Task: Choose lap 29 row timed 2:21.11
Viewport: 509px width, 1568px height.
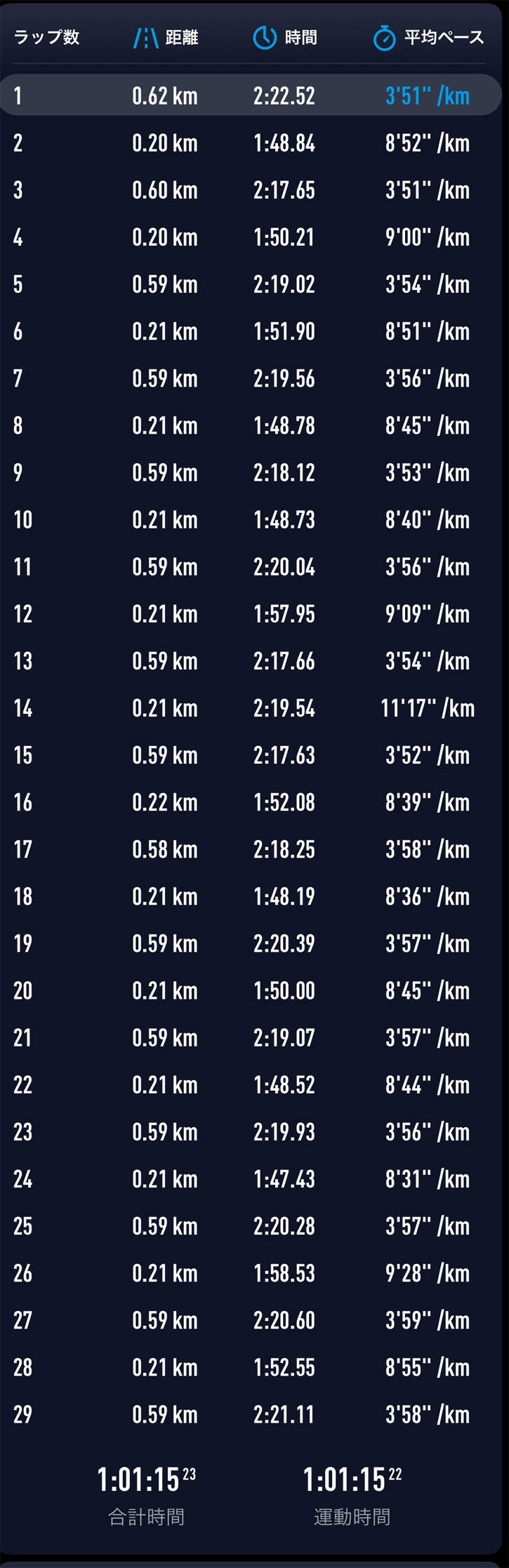Action: point(251,1414)
